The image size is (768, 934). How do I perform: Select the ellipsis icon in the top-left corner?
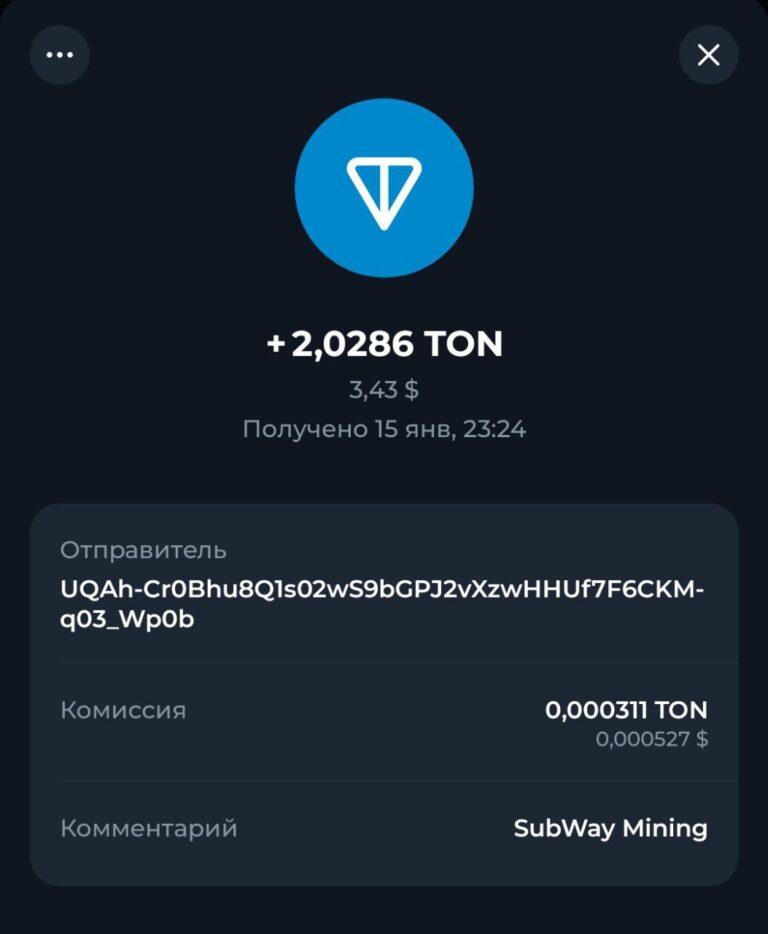coord(60,55)
